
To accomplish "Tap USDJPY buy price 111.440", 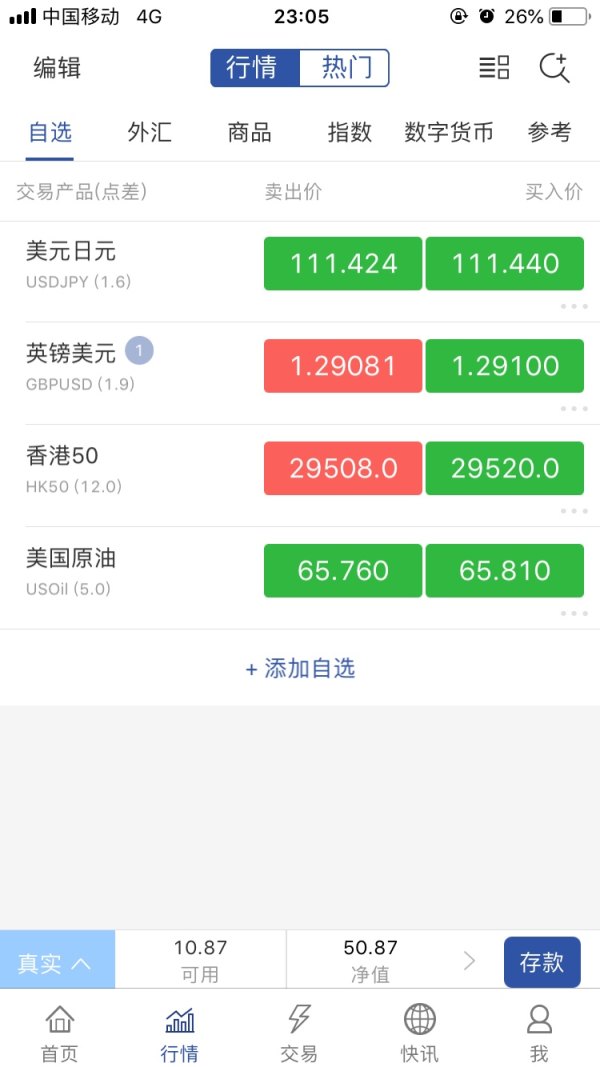I will (504, 264).
